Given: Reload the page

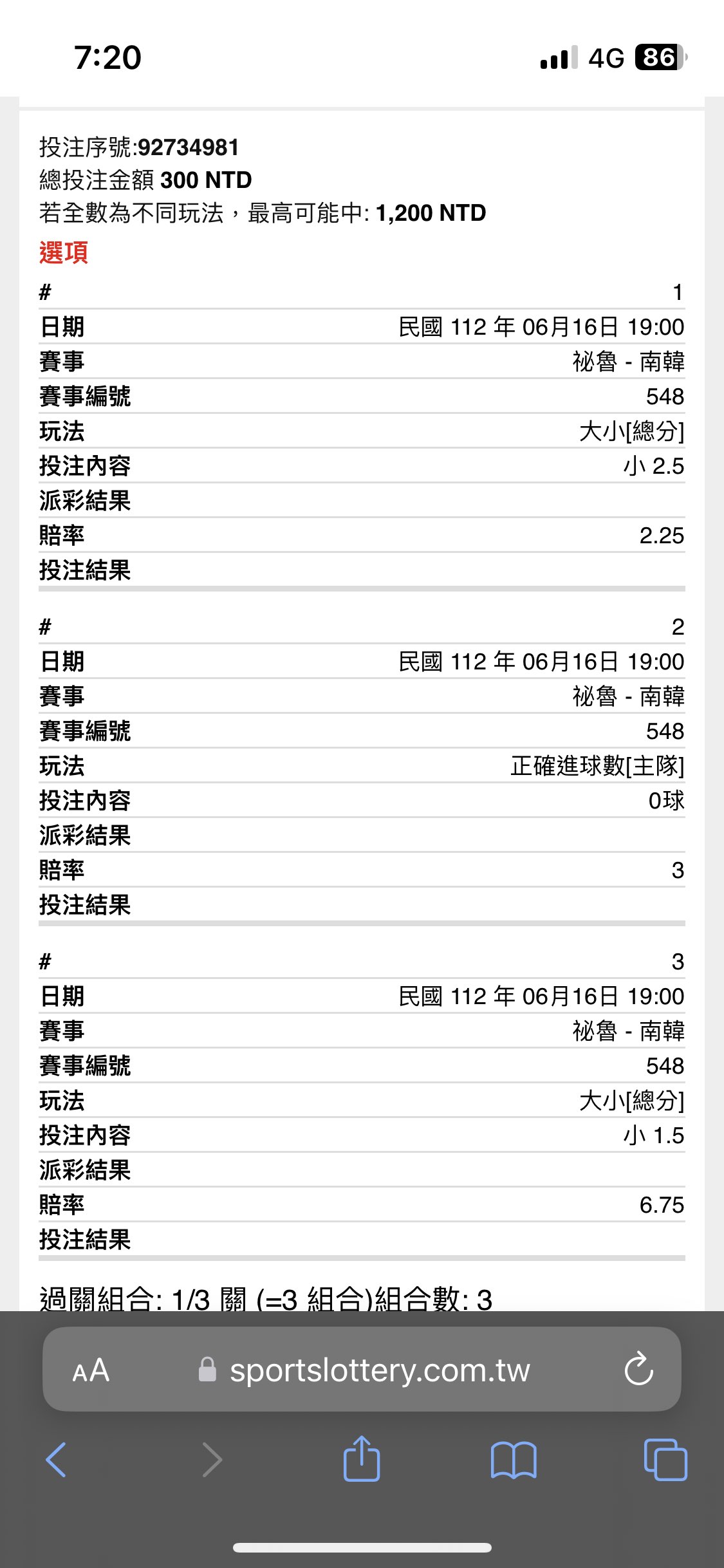Looking at the screenshot, I should click(638, 1368).
